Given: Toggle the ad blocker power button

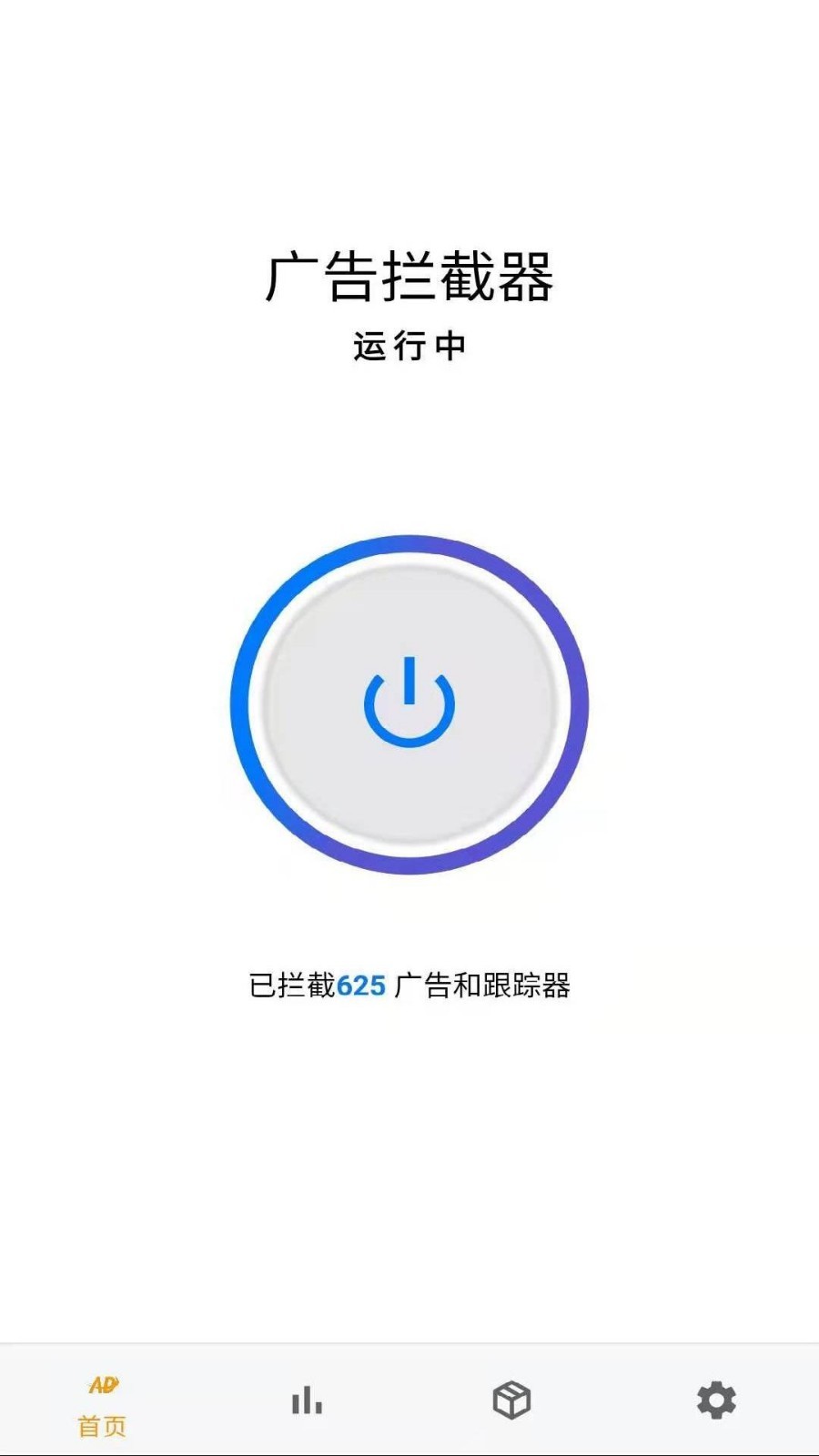Looking at the screenshot, I should [409, 704].
